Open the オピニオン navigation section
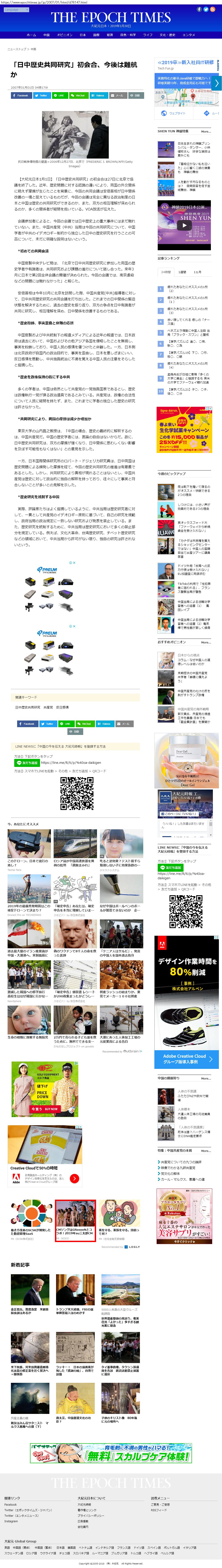Image resolution: width=222 pixels, height=1568 pixels. tap(65, 35)
